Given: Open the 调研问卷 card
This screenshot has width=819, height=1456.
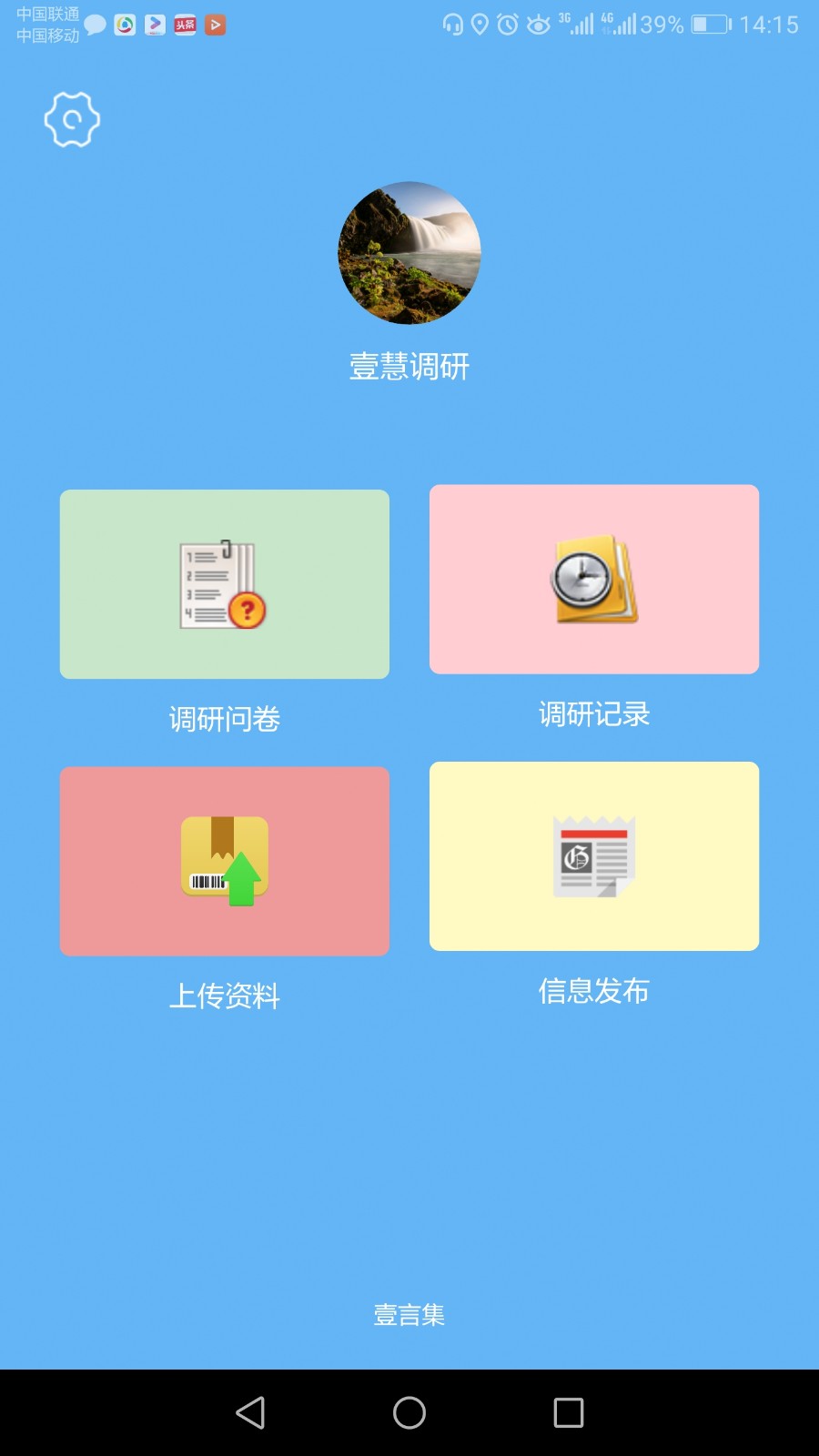Looking at the screenshot, I should (225, 584).
